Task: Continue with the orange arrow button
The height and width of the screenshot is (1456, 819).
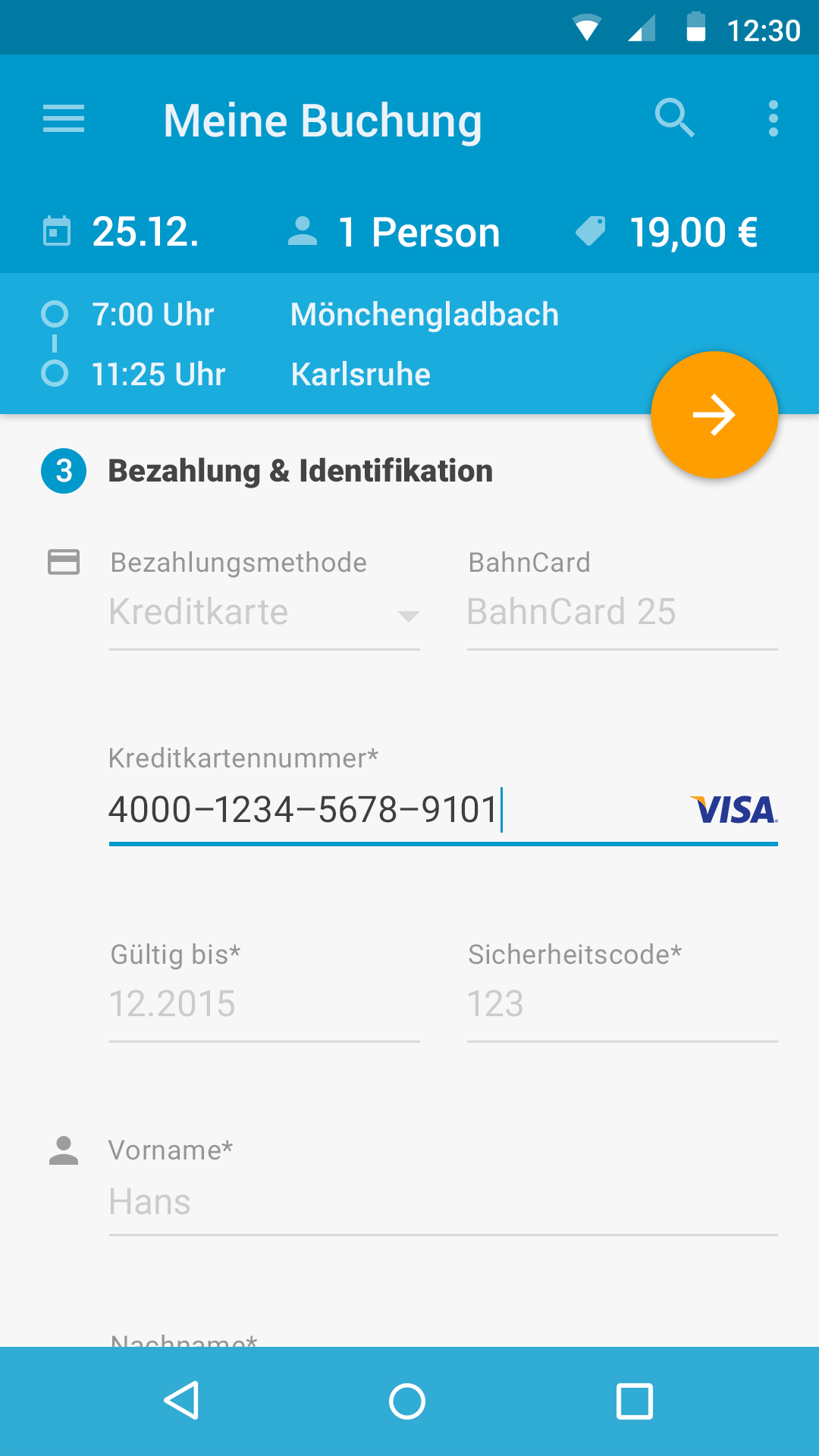Action: click(x=714, y=415)
